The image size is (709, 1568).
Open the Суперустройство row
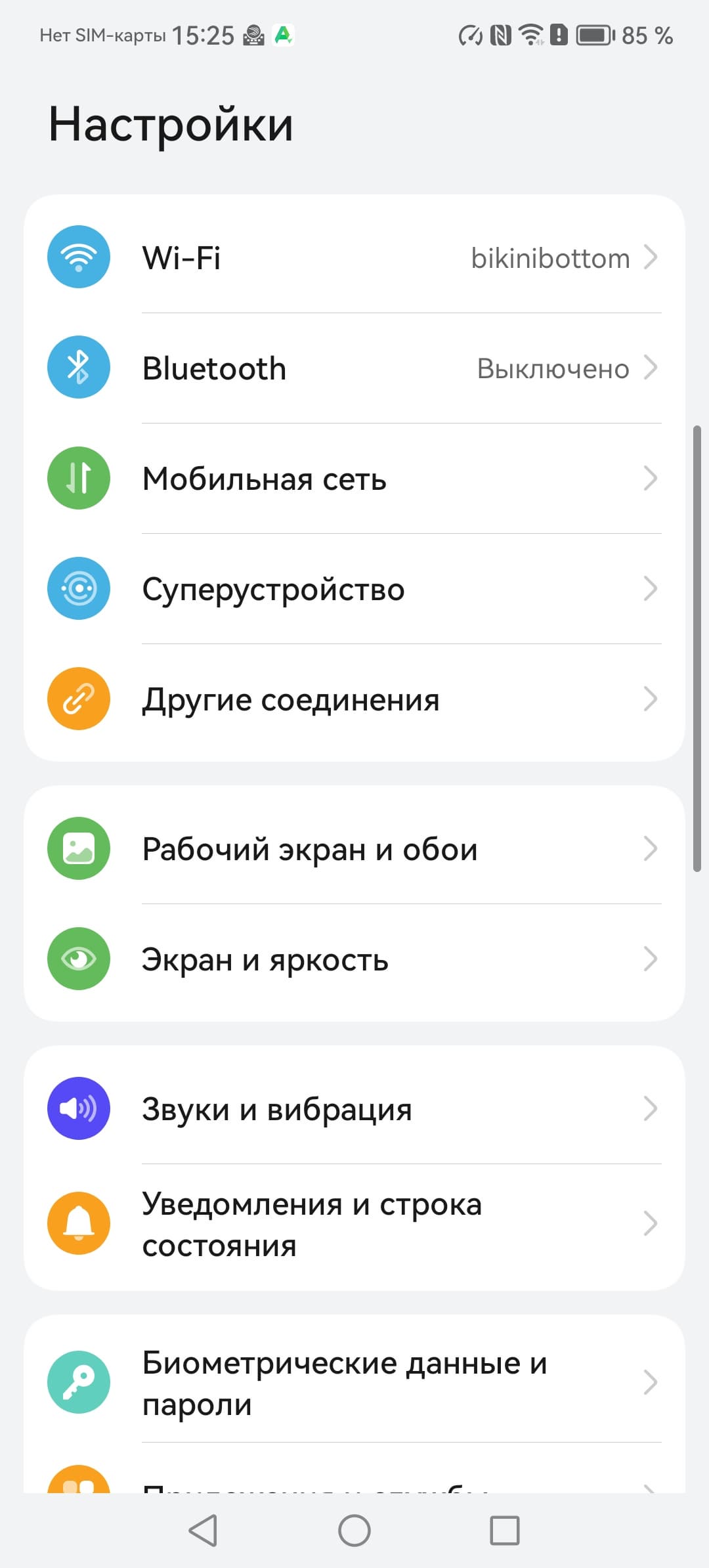(354, 588)
